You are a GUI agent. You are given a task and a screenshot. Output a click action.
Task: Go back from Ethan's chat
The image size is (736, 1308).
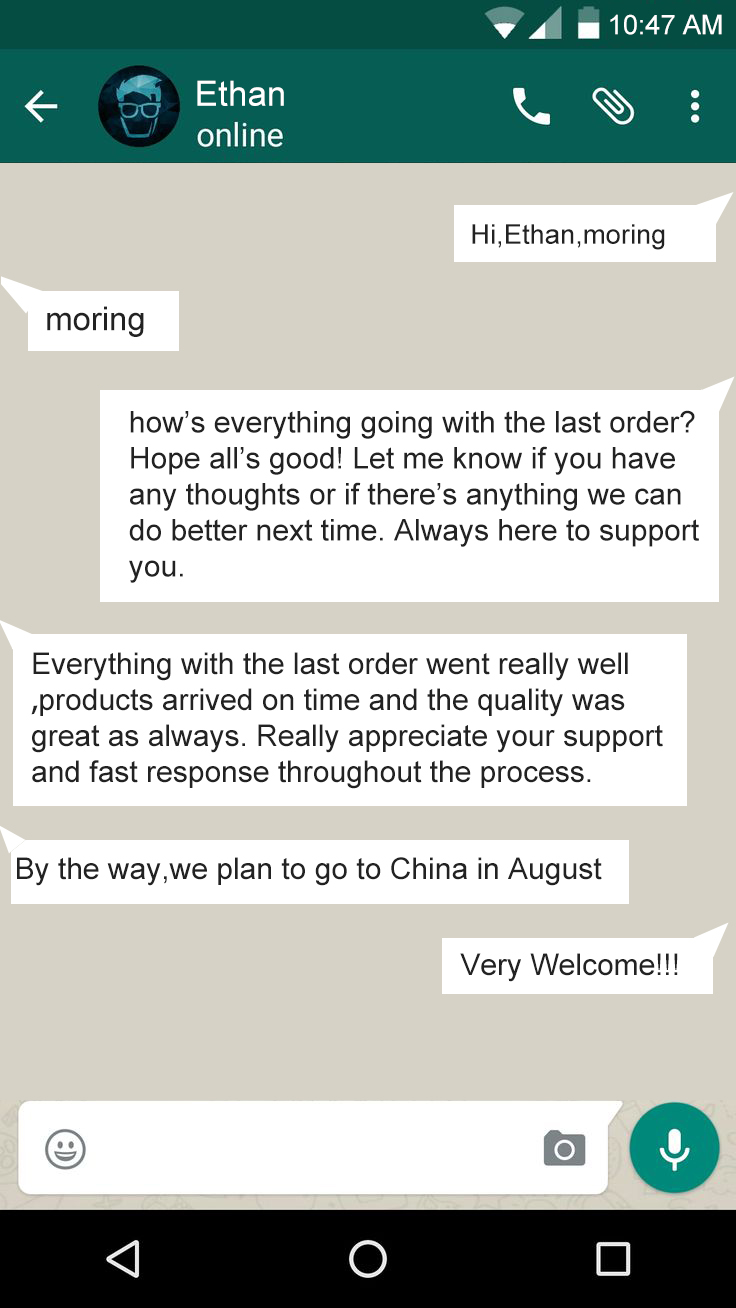tap(41, 107)
